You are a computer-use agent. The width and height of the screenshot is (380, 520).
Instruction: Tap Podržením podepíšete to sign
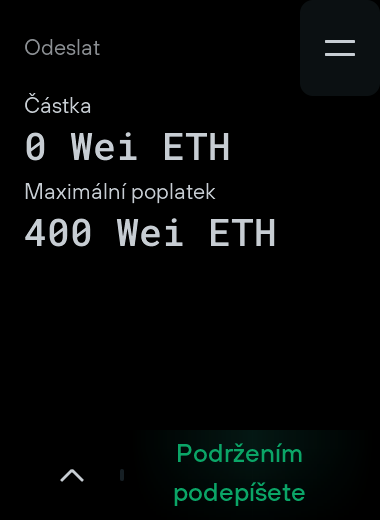(239, 473)
